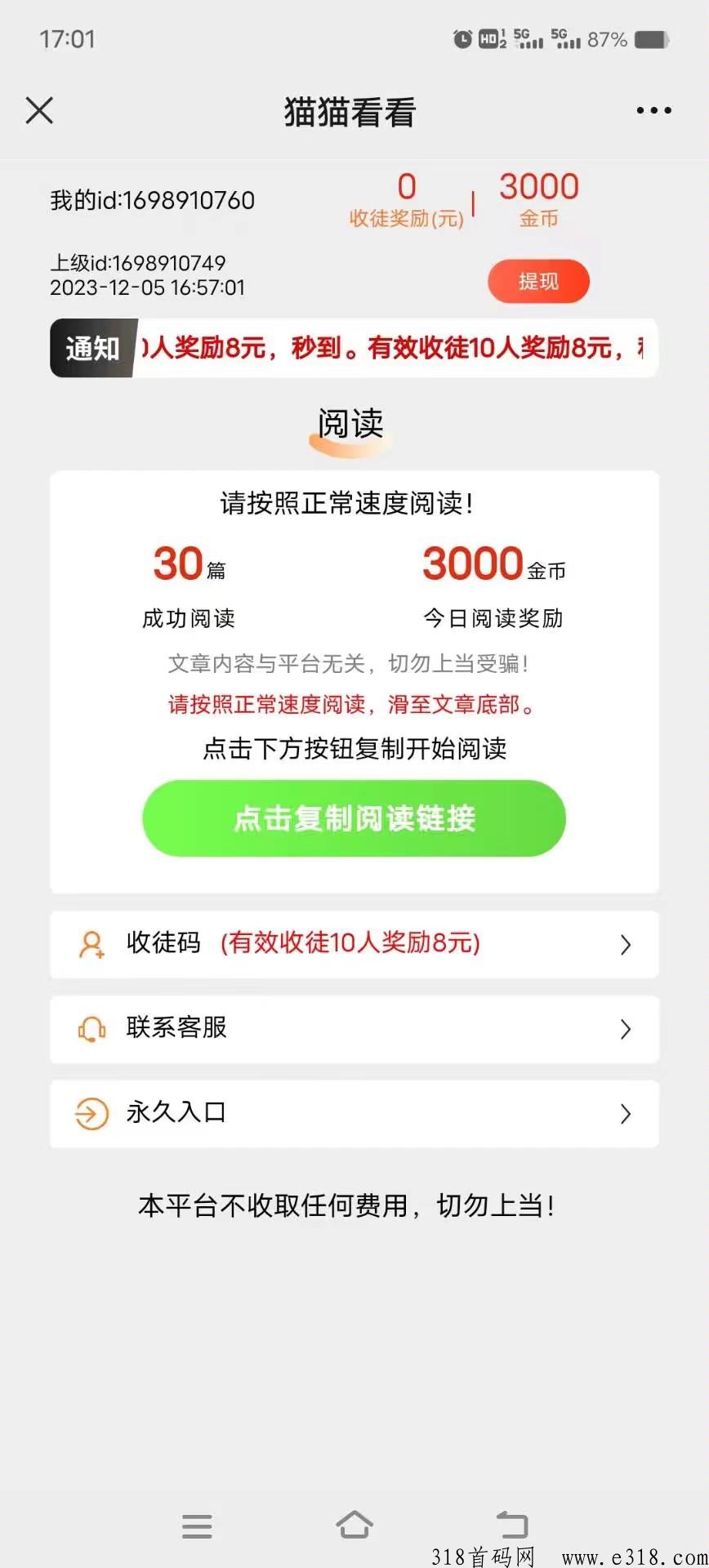Open the 永久入口 row
Viewport: 709px width, 1568px height.
point(354,1114)
